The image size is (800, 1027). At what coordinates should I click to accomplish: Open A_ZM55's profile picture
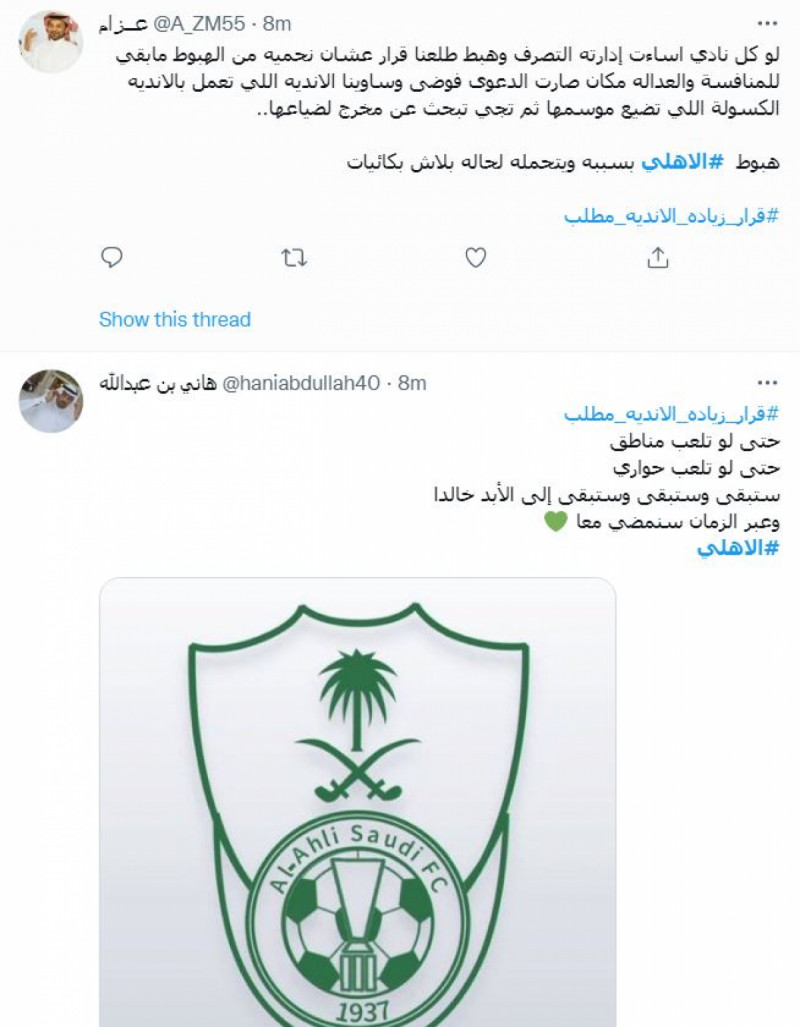tap(50, 42)
